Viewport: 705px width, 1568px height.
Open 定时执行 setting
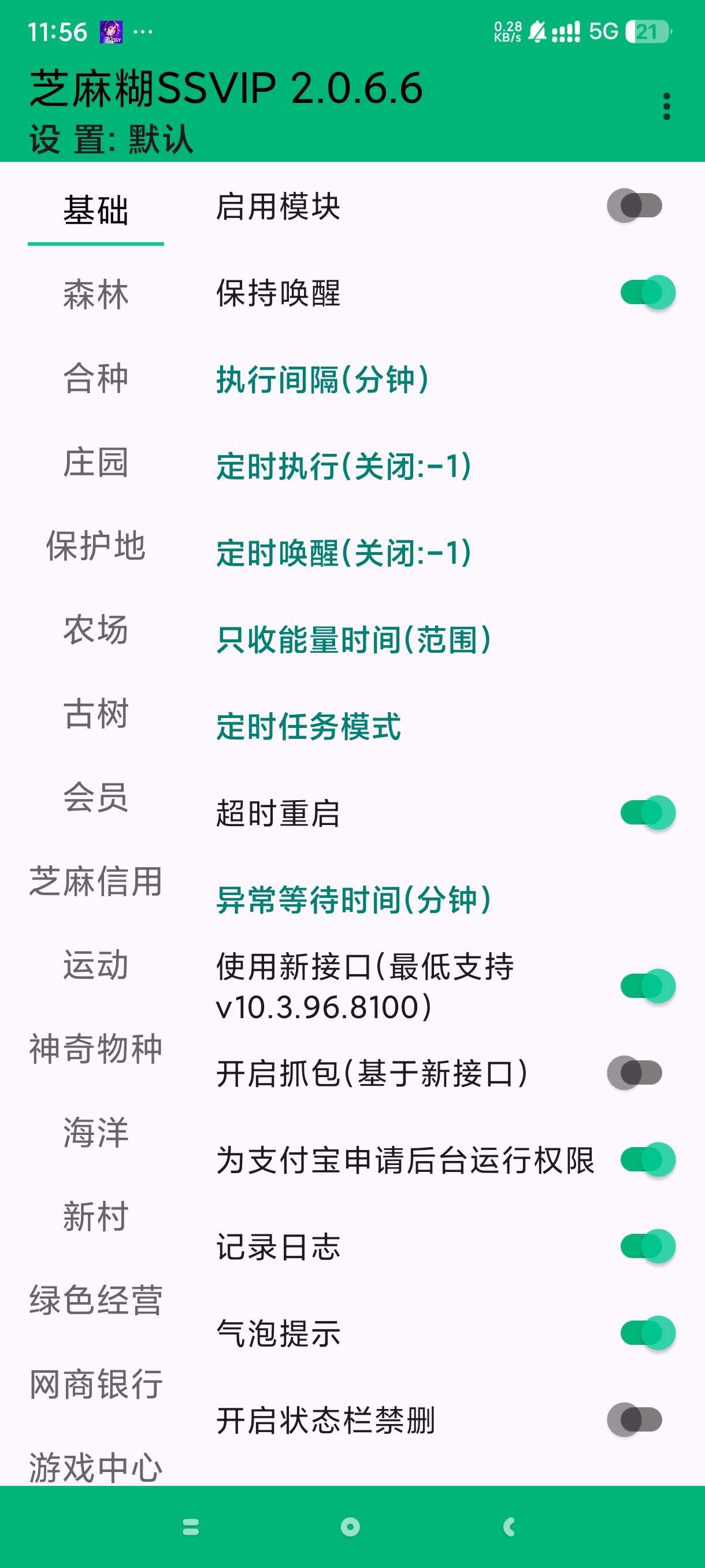click(x=344, y=467)
